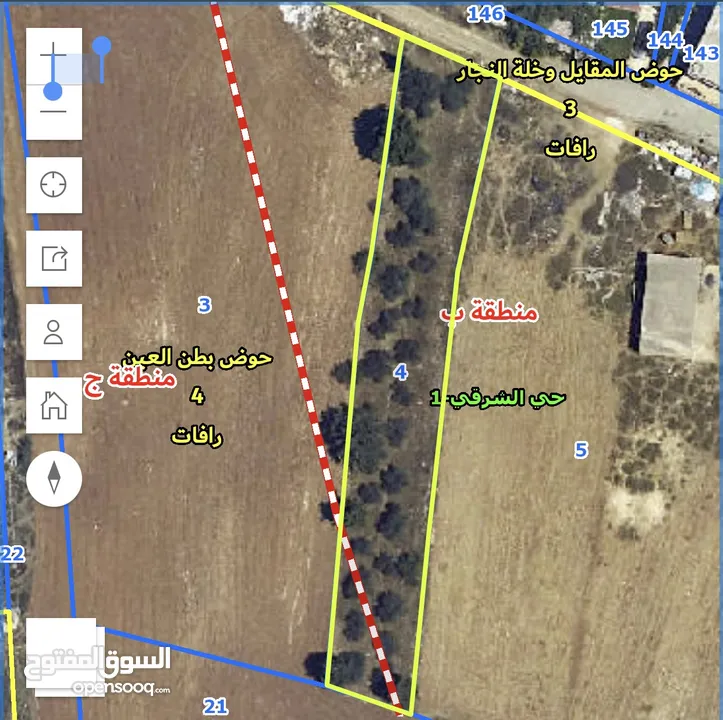
Task: Locate my position with the crosshair button
Action: [x=54, y=185]
